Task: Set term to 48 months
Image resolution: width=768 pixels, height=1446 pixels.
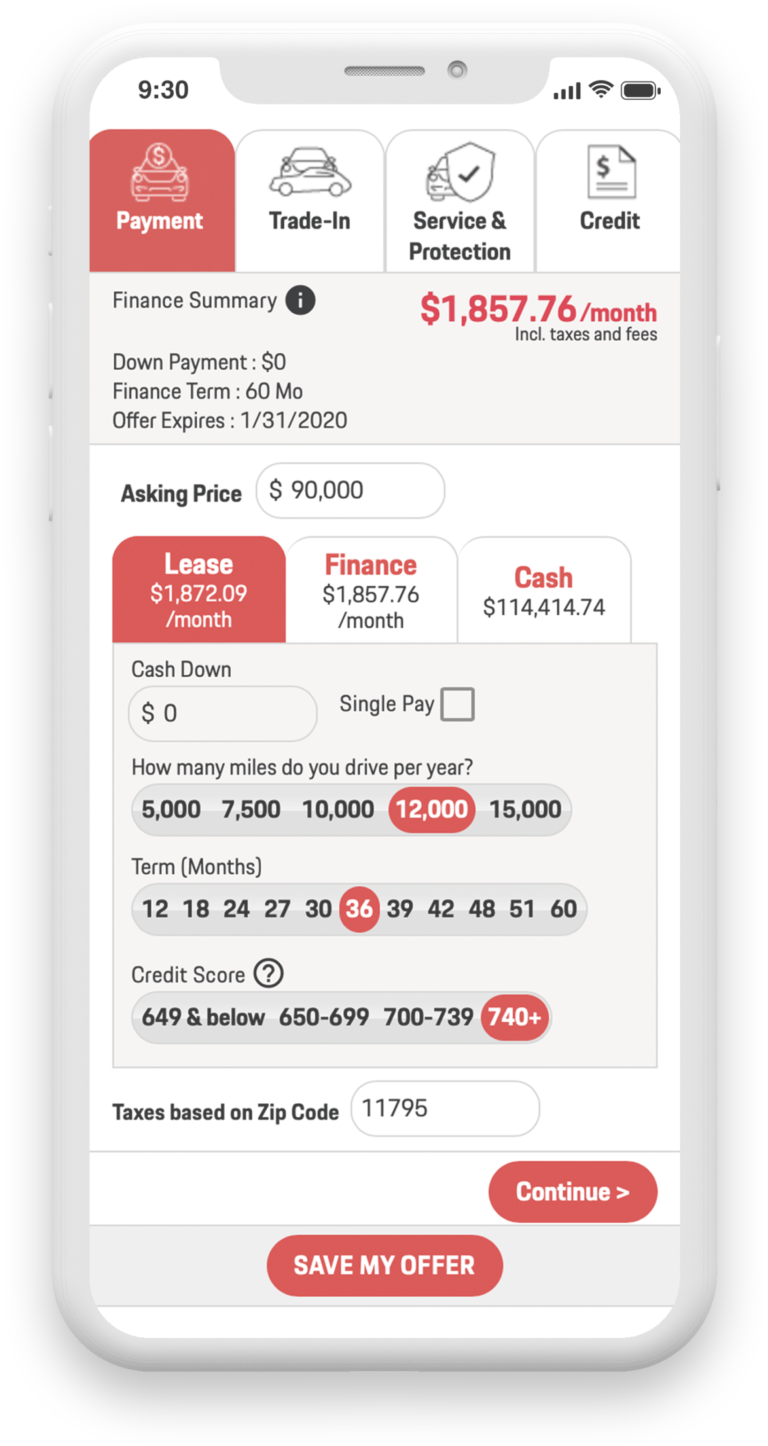Action: click(482, 909)
